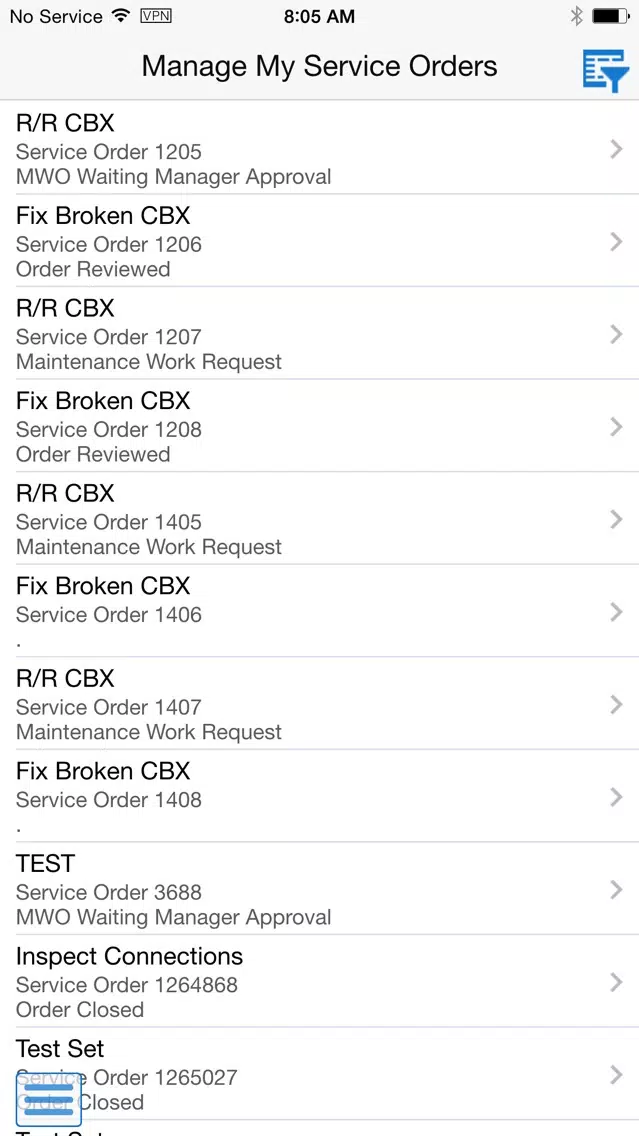Open Service Order 1208
The width and height of the screenshot is (639, 1136).
click(320, 426)
